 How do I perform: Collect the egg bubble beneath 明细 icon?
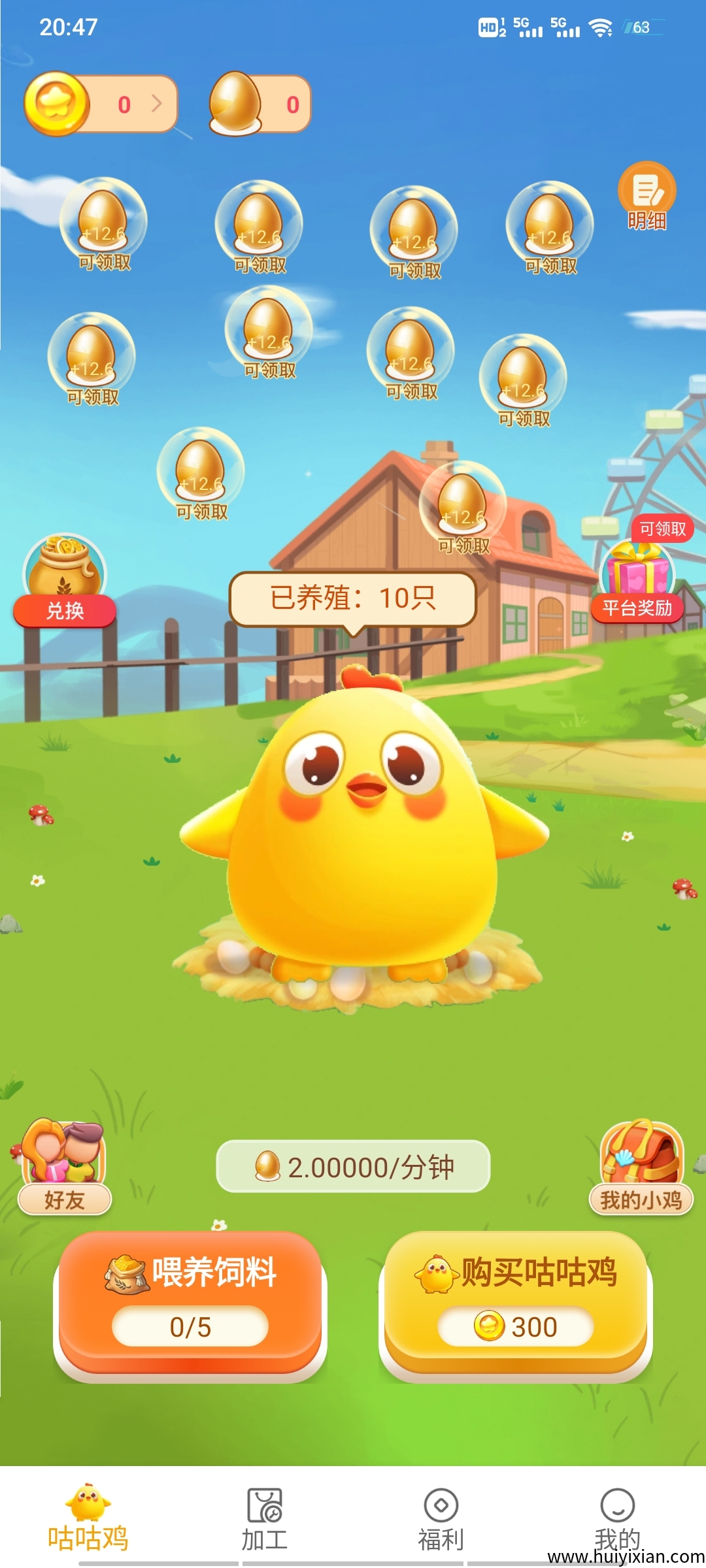[x=523, y=379]
